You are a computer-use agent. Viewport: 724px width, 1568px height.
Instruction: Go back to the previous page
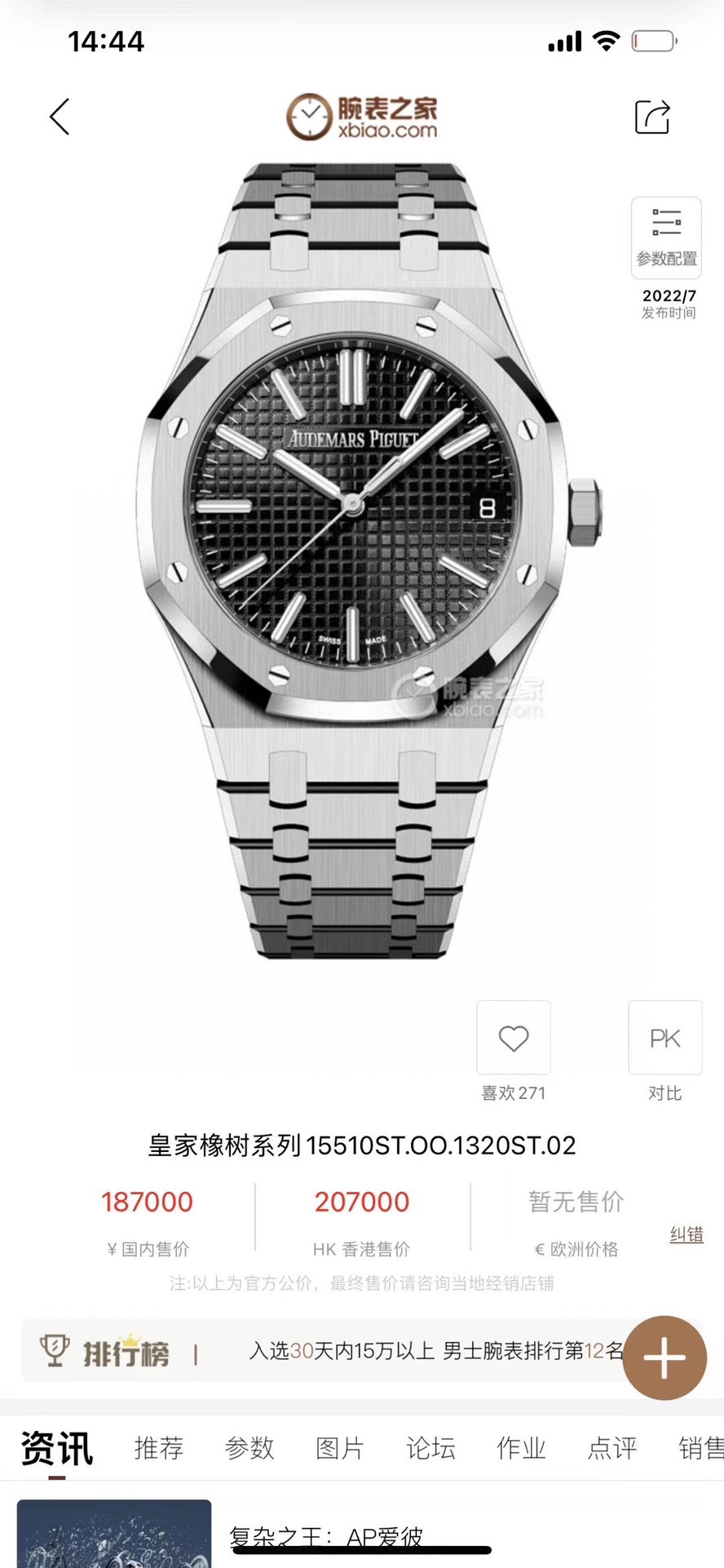click(x=60, y=117)
